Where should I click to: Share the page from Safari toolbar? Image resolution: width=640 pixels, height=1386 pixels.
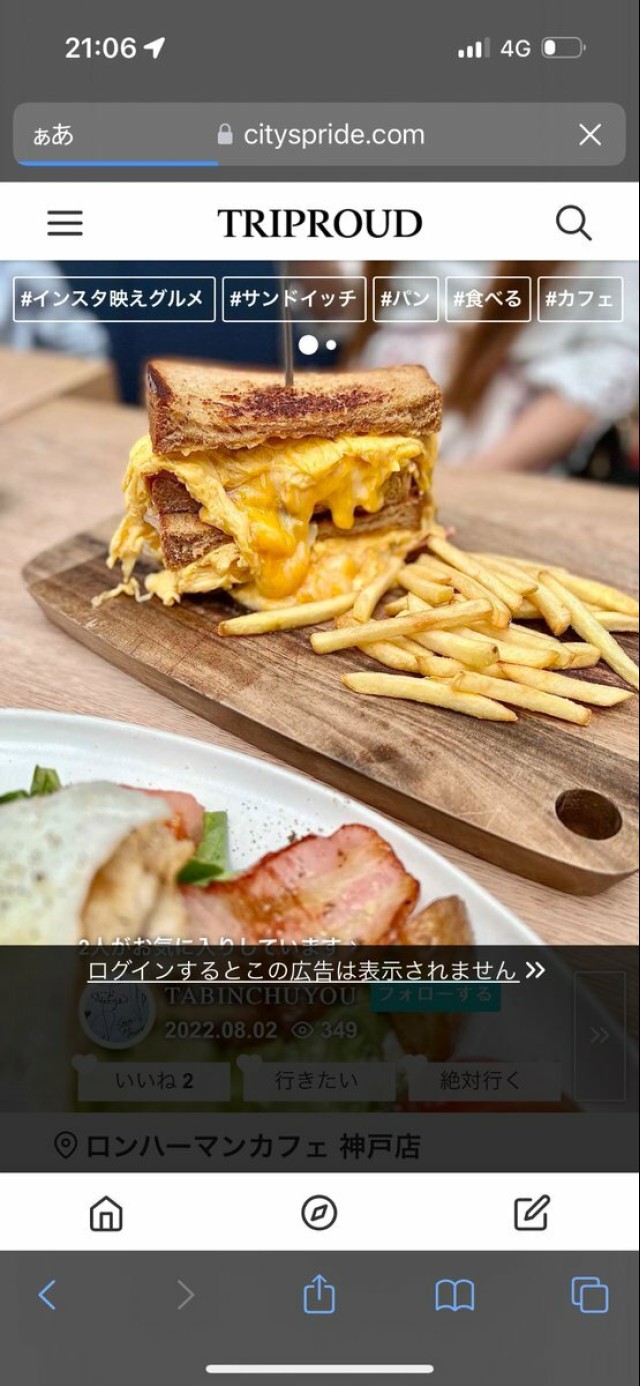(319, 1295)
